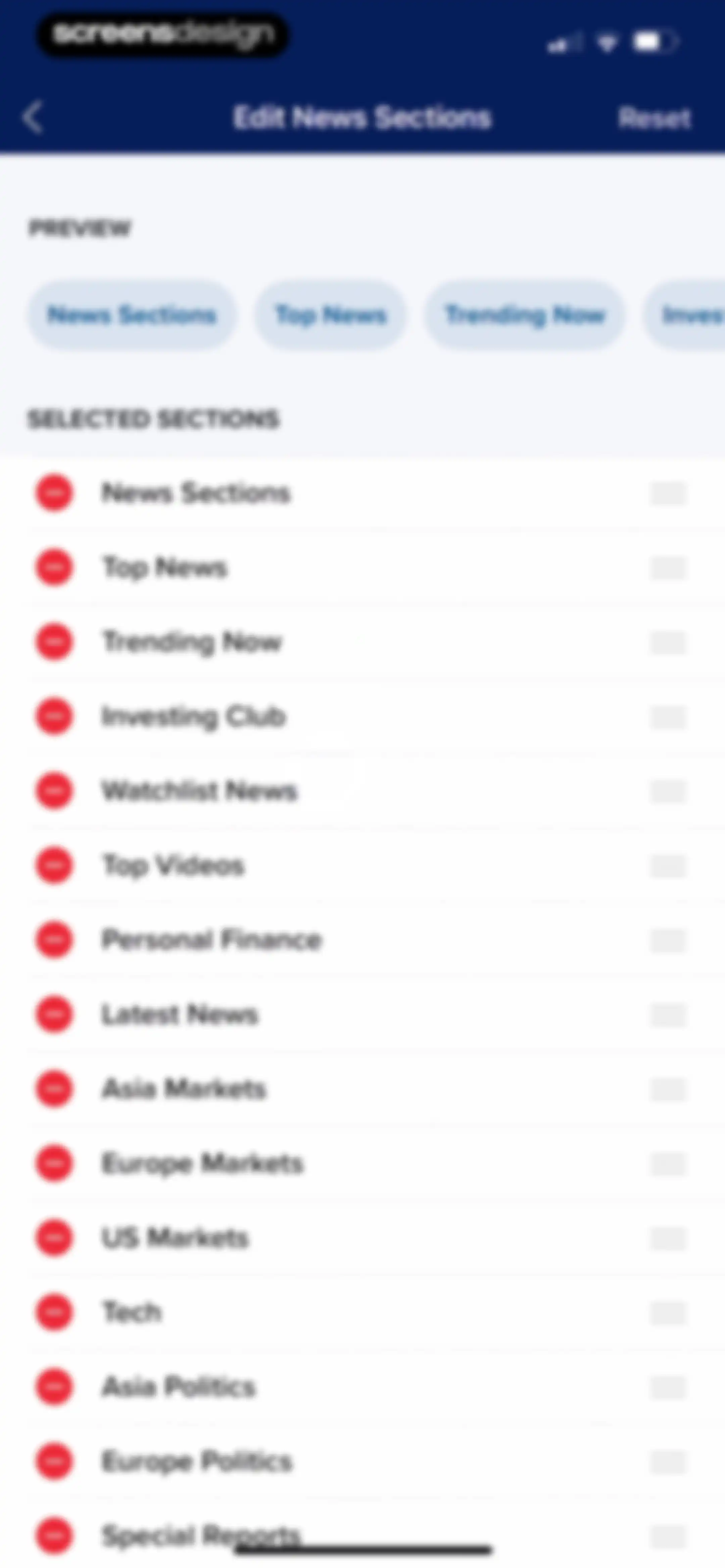Remove Latest News section
Image resolution: width=725 pixels, height=1568 pixels.
point(54,1014)
